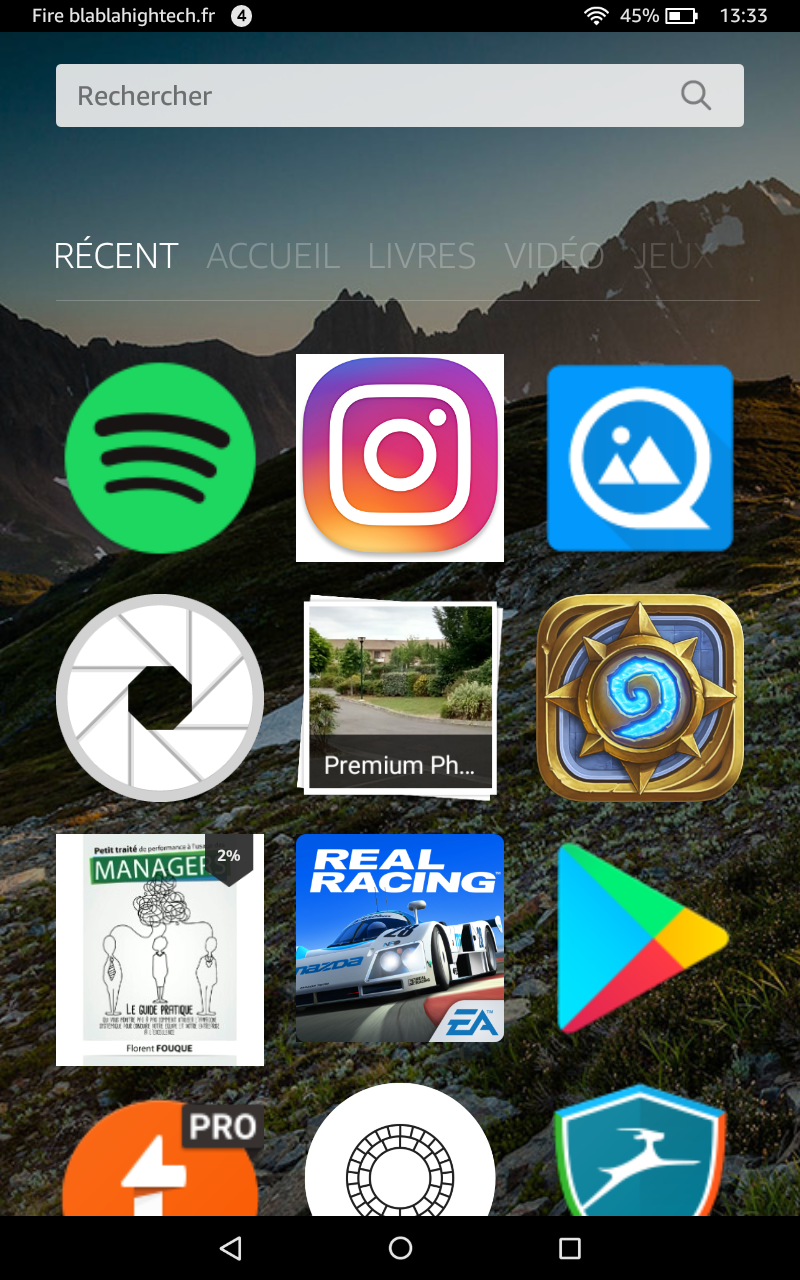800x1280 pixels.
Task: Open the Manager book by Florent Fouque
Action: pyautogui.click(x=160, y=948)
